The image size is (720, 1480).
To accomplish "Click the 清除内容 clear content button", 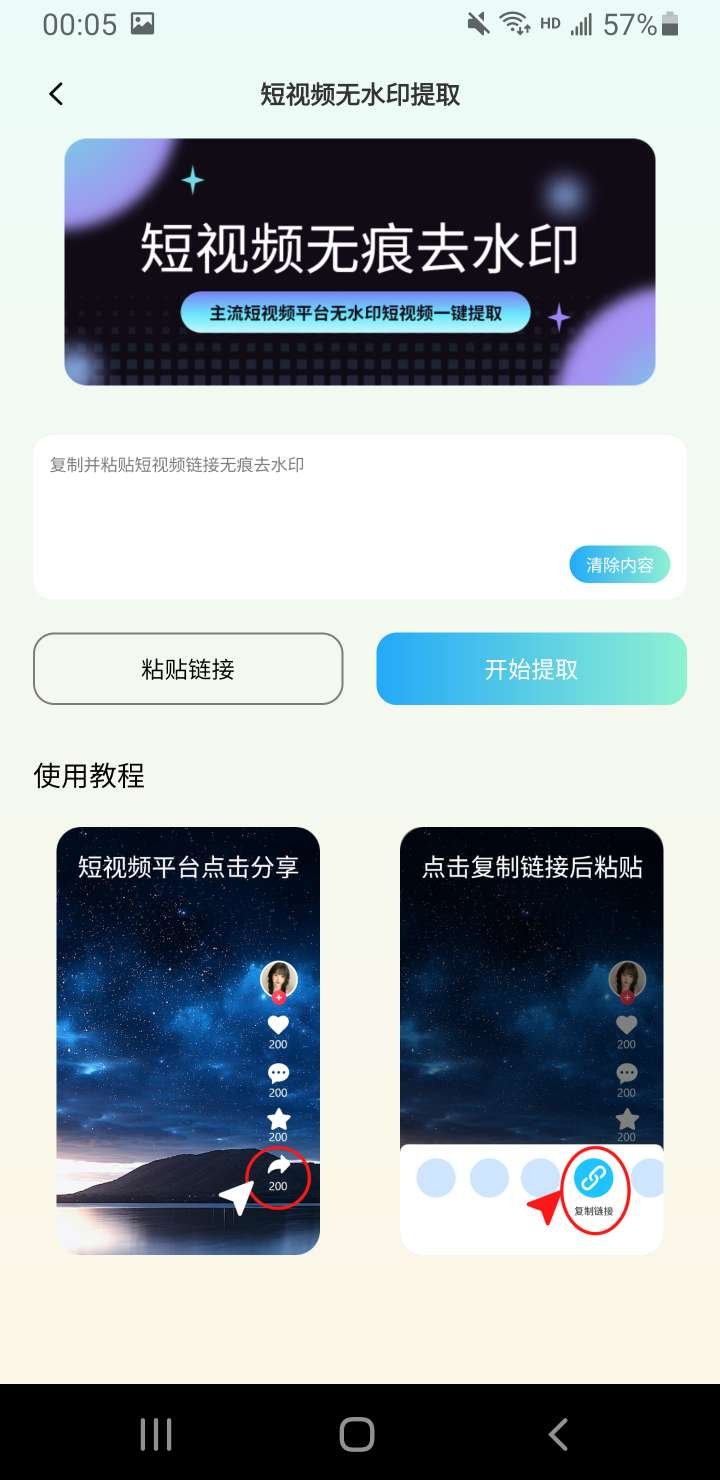I will (620, 565).
